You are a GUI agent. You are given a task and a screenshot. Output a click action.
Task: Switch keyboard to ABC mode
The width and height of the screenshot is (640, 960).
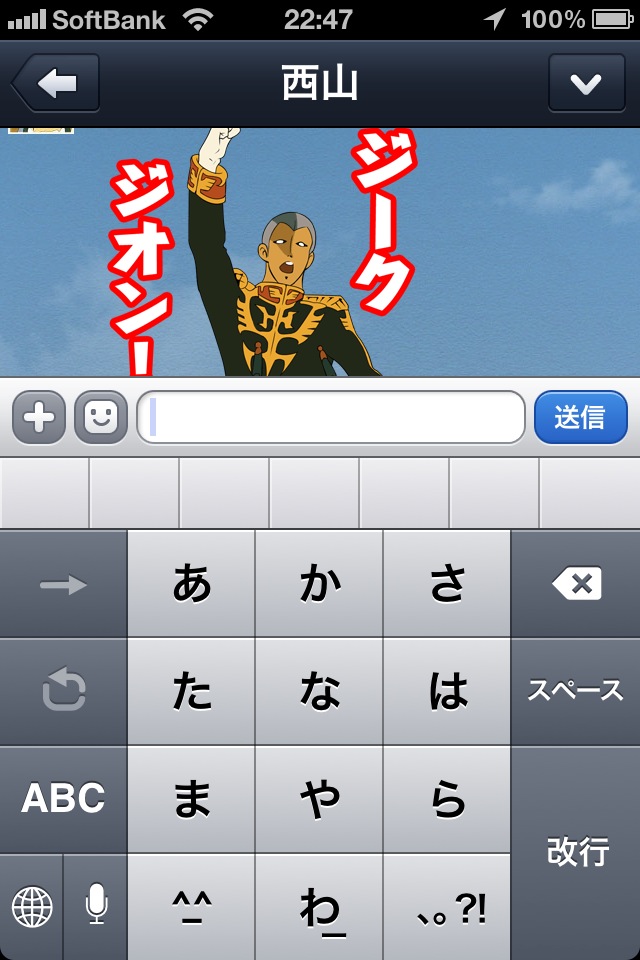[64, 798]
